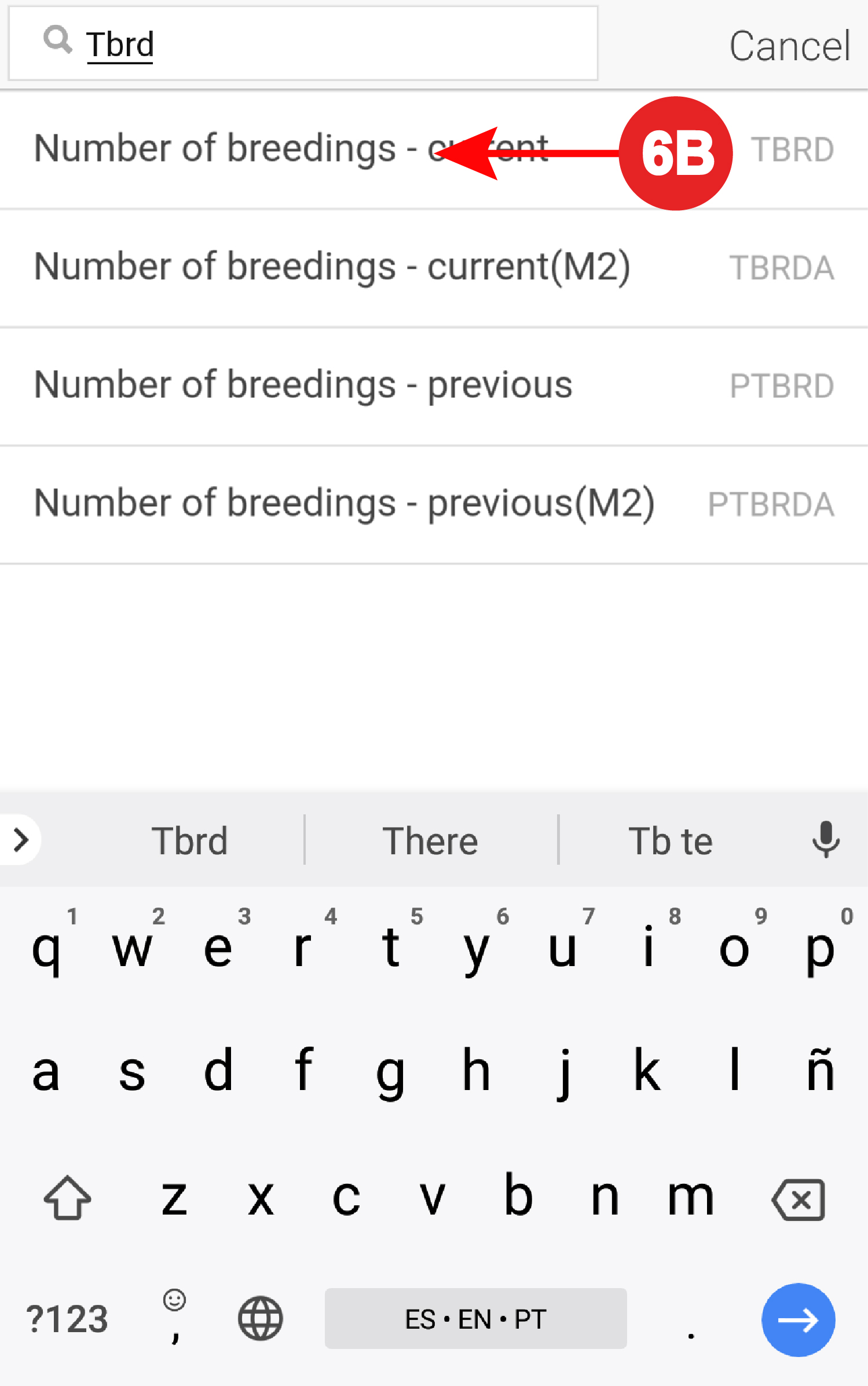Screen dimensions: 868x1386
Task: Open Number of breedings - previous PTBRD
Action: pyautogui.click(x=433, y=386)
